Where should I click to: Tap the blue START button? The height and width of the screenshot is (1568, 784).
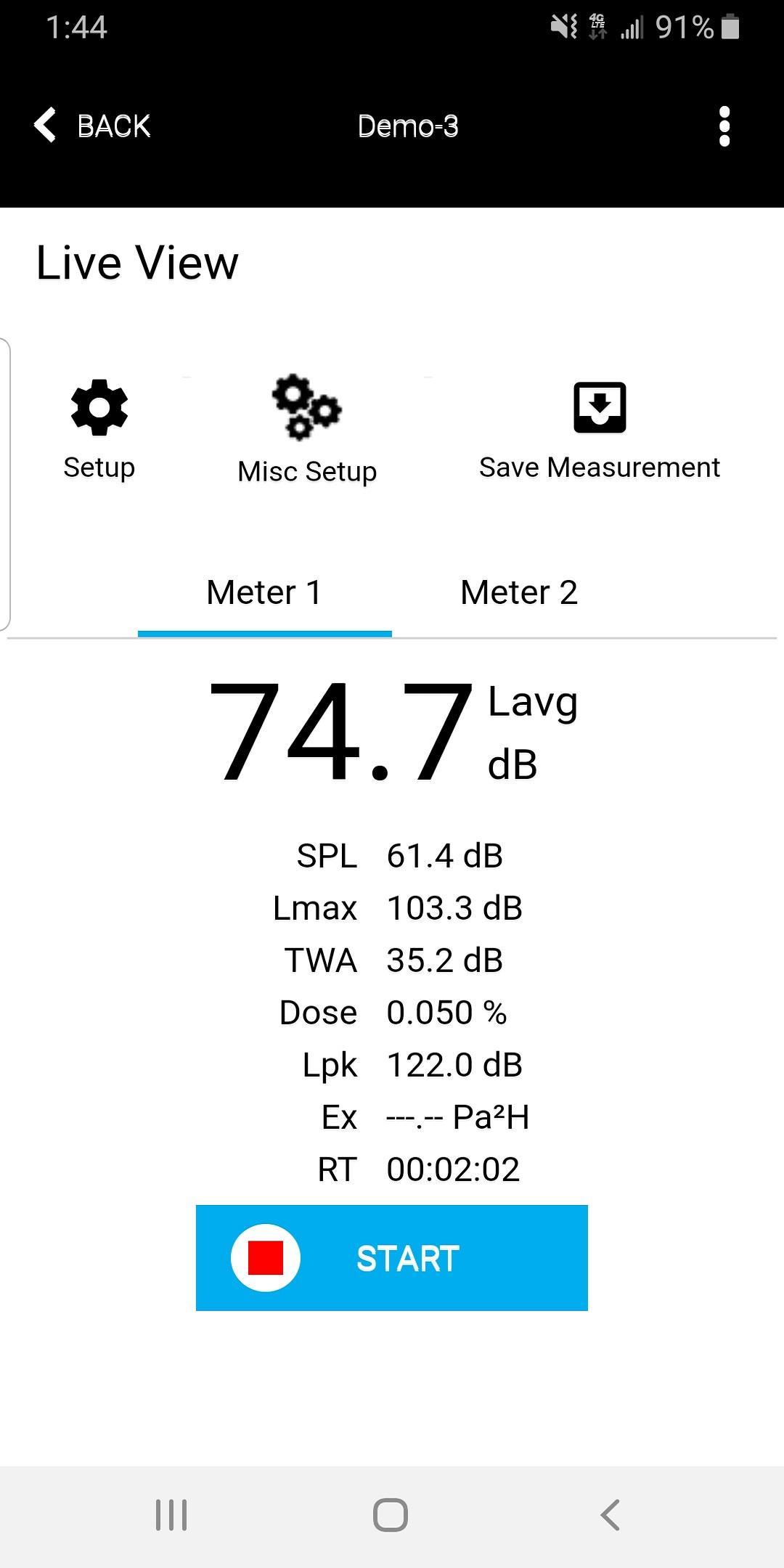tap(392, 1258)
